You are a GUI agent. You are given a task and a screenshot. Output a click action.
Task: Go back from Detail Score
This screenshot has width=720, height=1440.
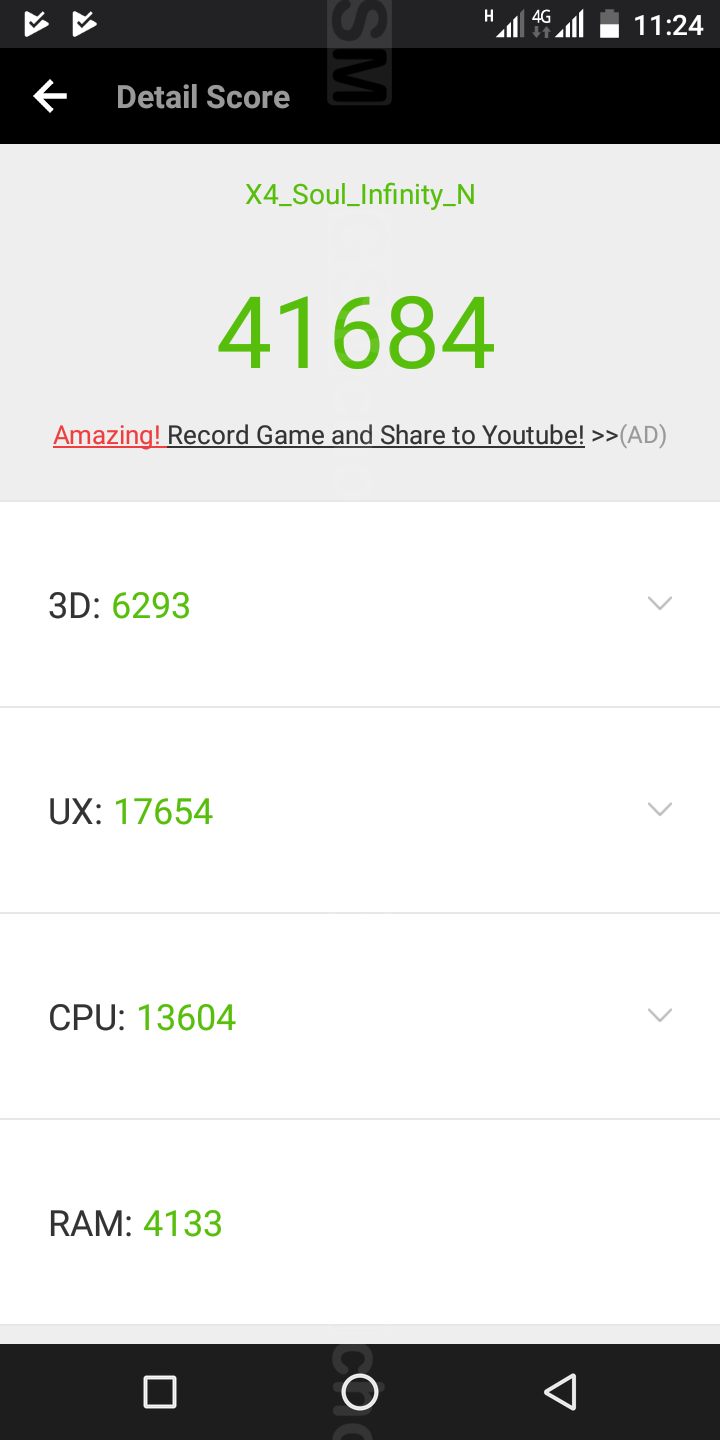point(50,97)
